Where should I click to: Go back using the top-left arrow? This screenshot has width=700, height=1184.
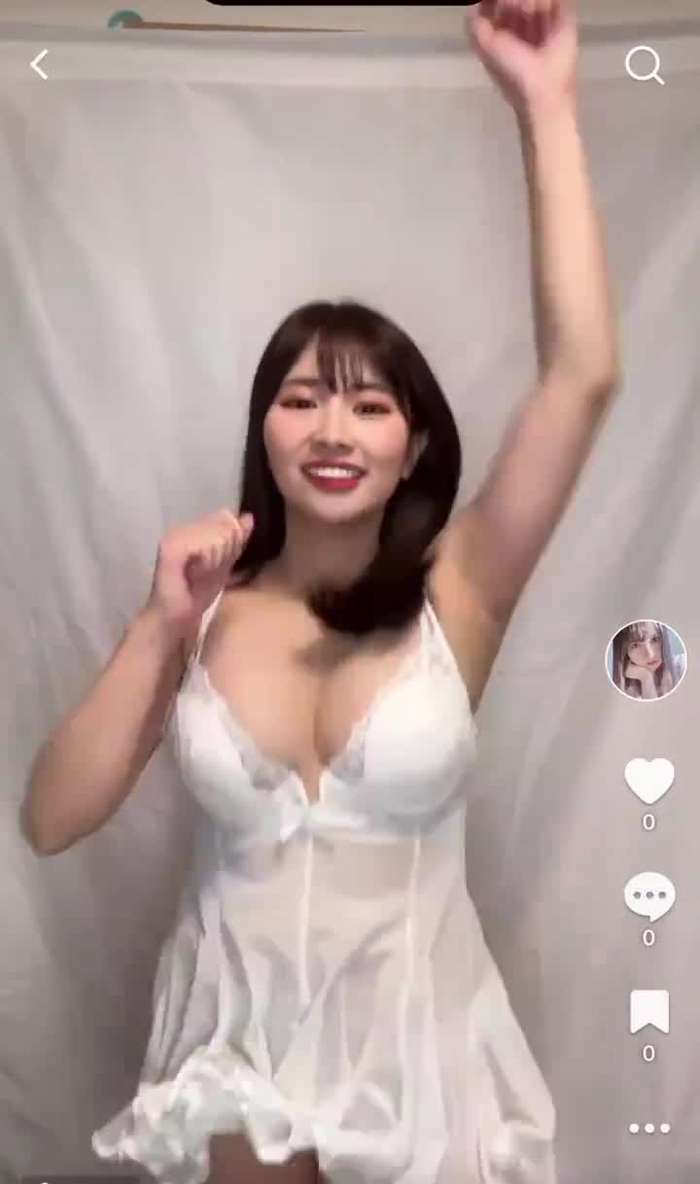click(39, 65)
